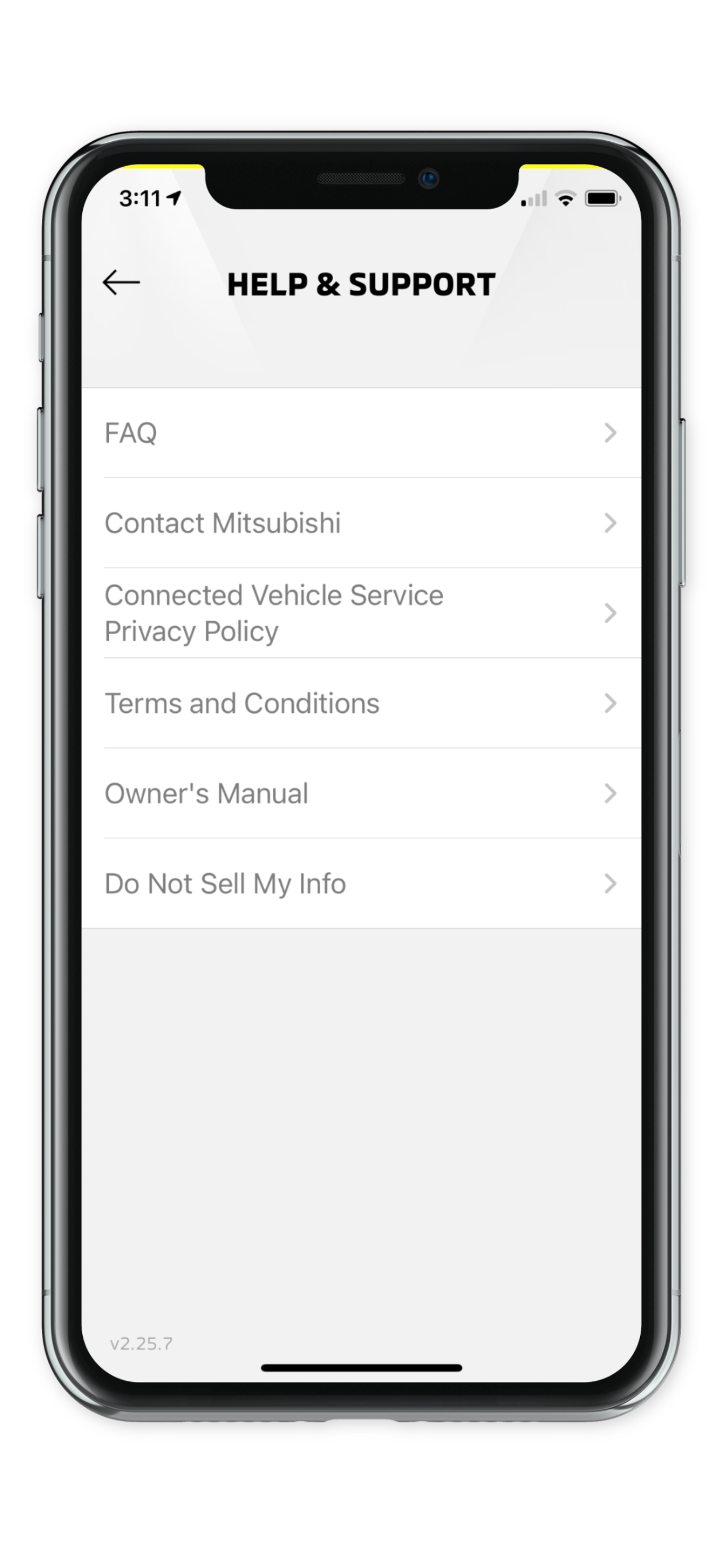724x1568 pixels.
Task: Open the FAQ section
Action: point(360,433)
